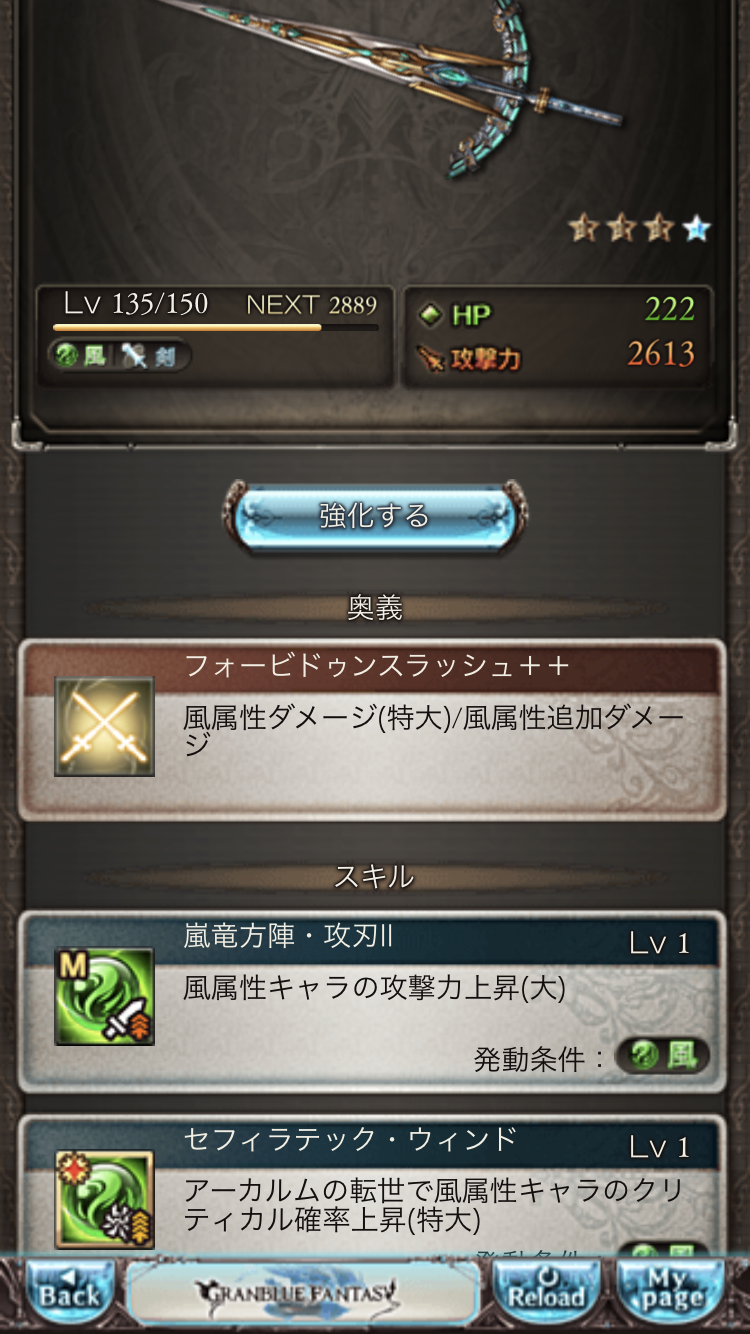Open the 嵐竜方陣・攻刃II skill card
This screenshot has height=1334, width=750.
[372, 1001]
